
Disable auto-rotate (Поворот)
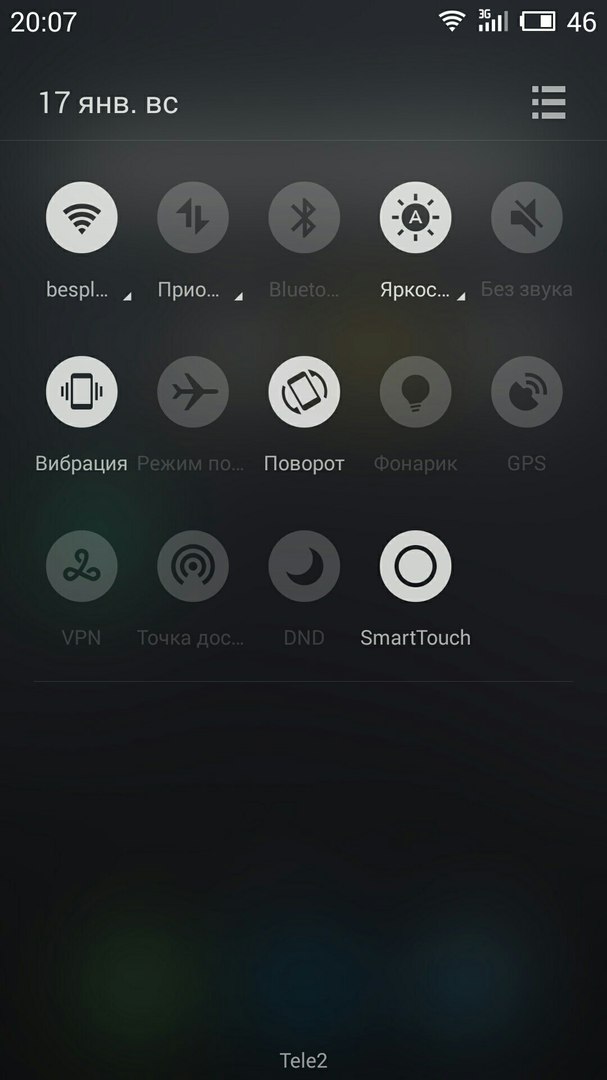coord(304,392)
